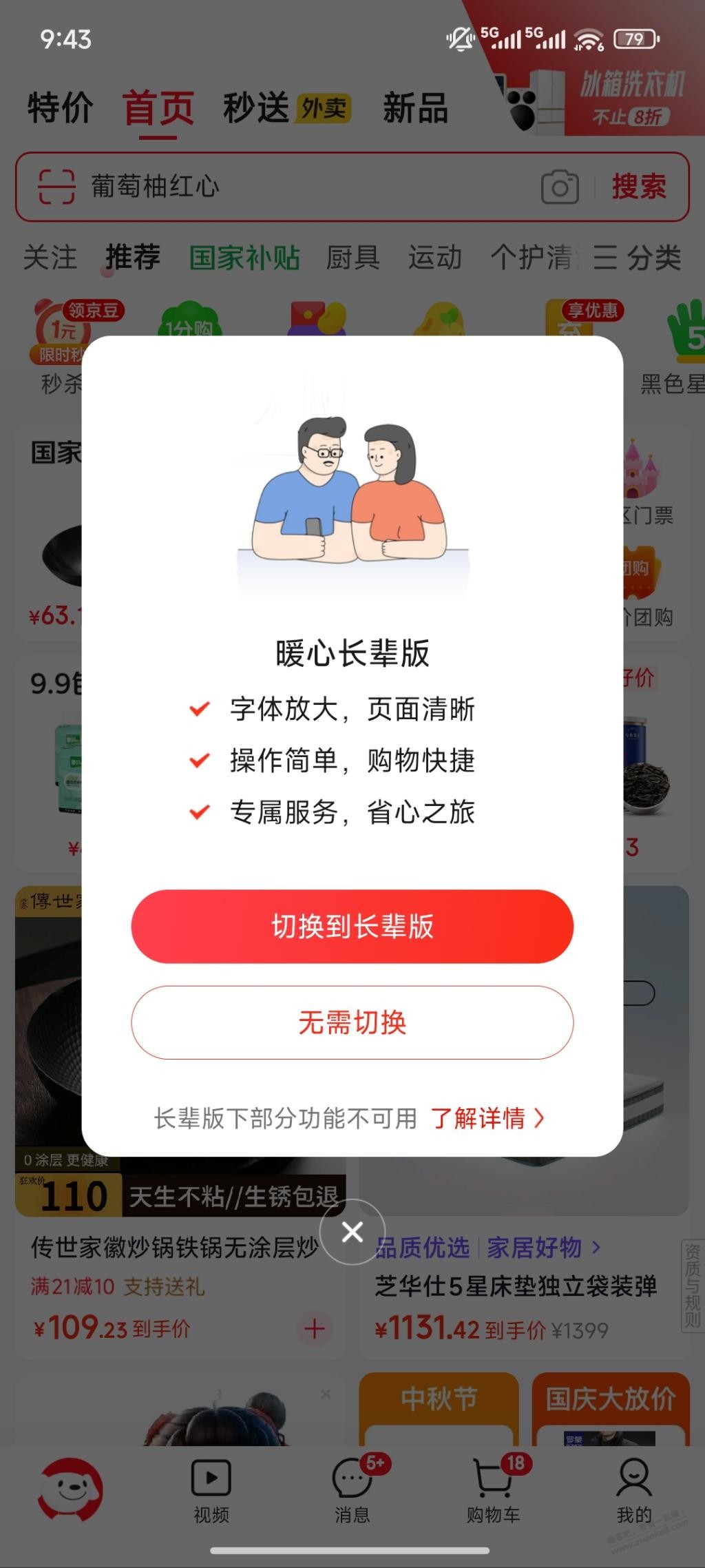Decline switching with 无需切换
Viewport: 705px width, 1568px height.
[352, 1022]
